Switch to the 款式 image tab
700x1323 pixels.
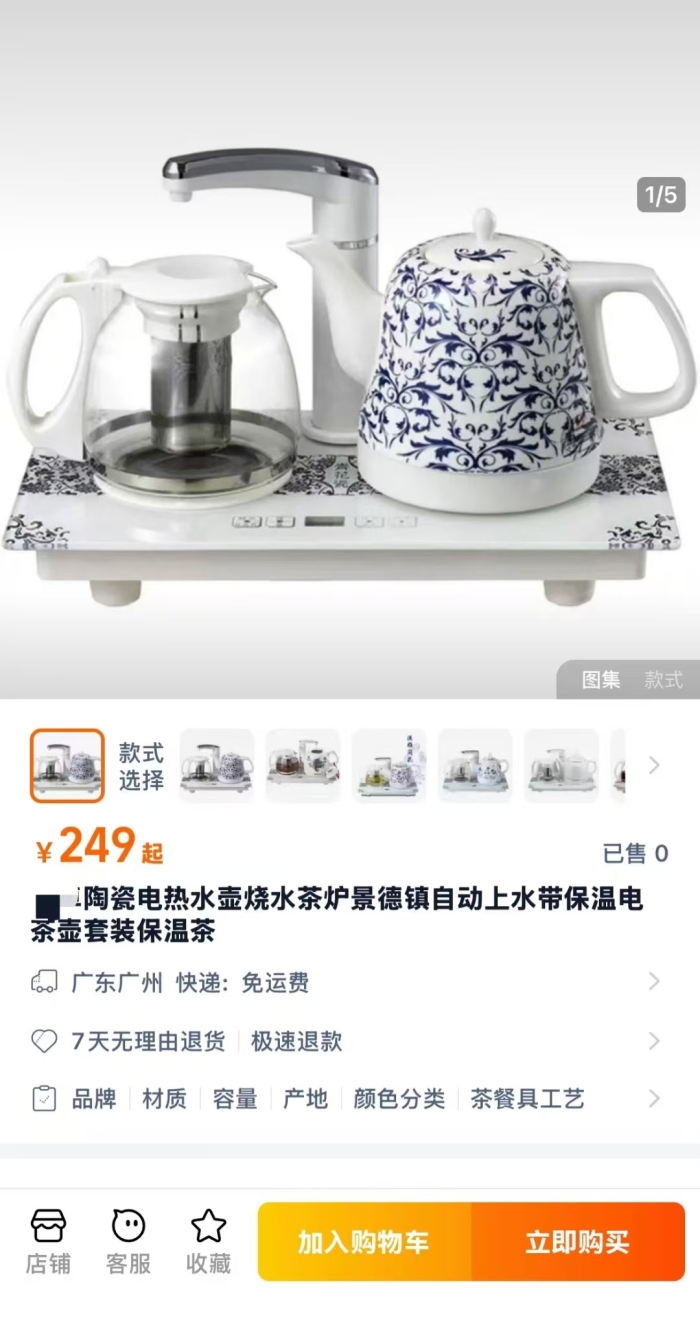click(x=663, y=680)
